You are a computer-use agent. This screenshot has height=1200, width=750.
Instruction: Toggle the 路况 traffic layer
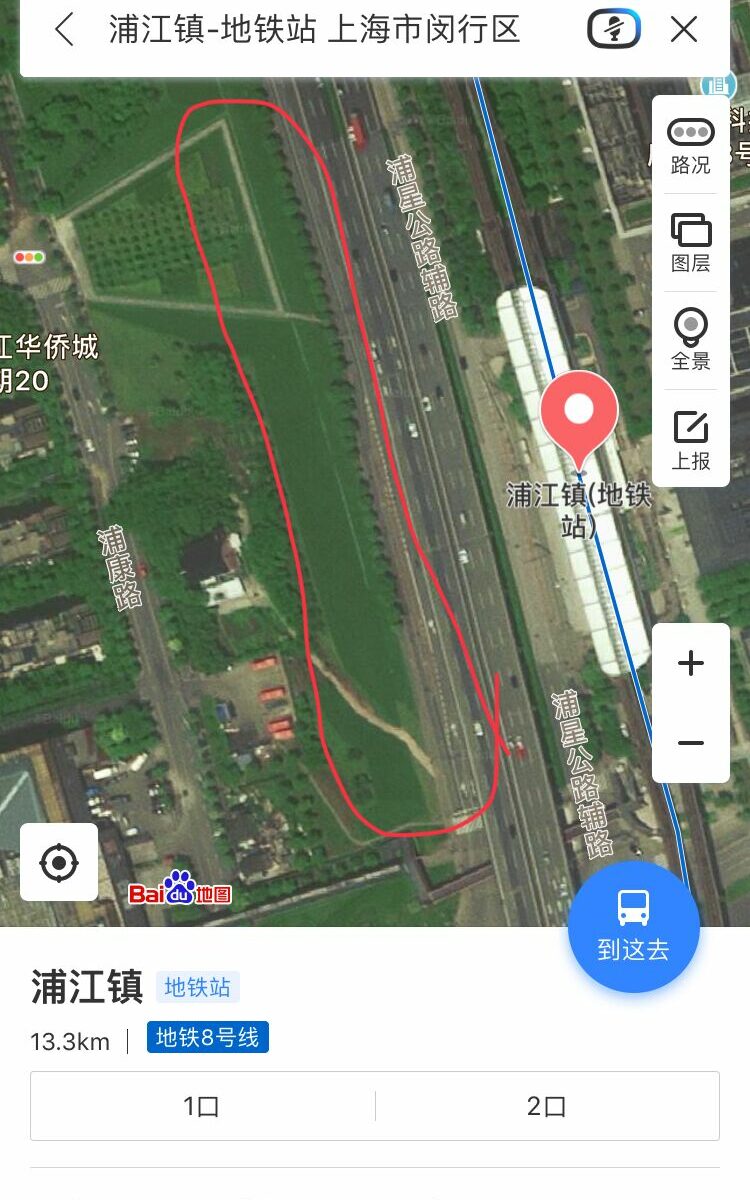point(691,145)
